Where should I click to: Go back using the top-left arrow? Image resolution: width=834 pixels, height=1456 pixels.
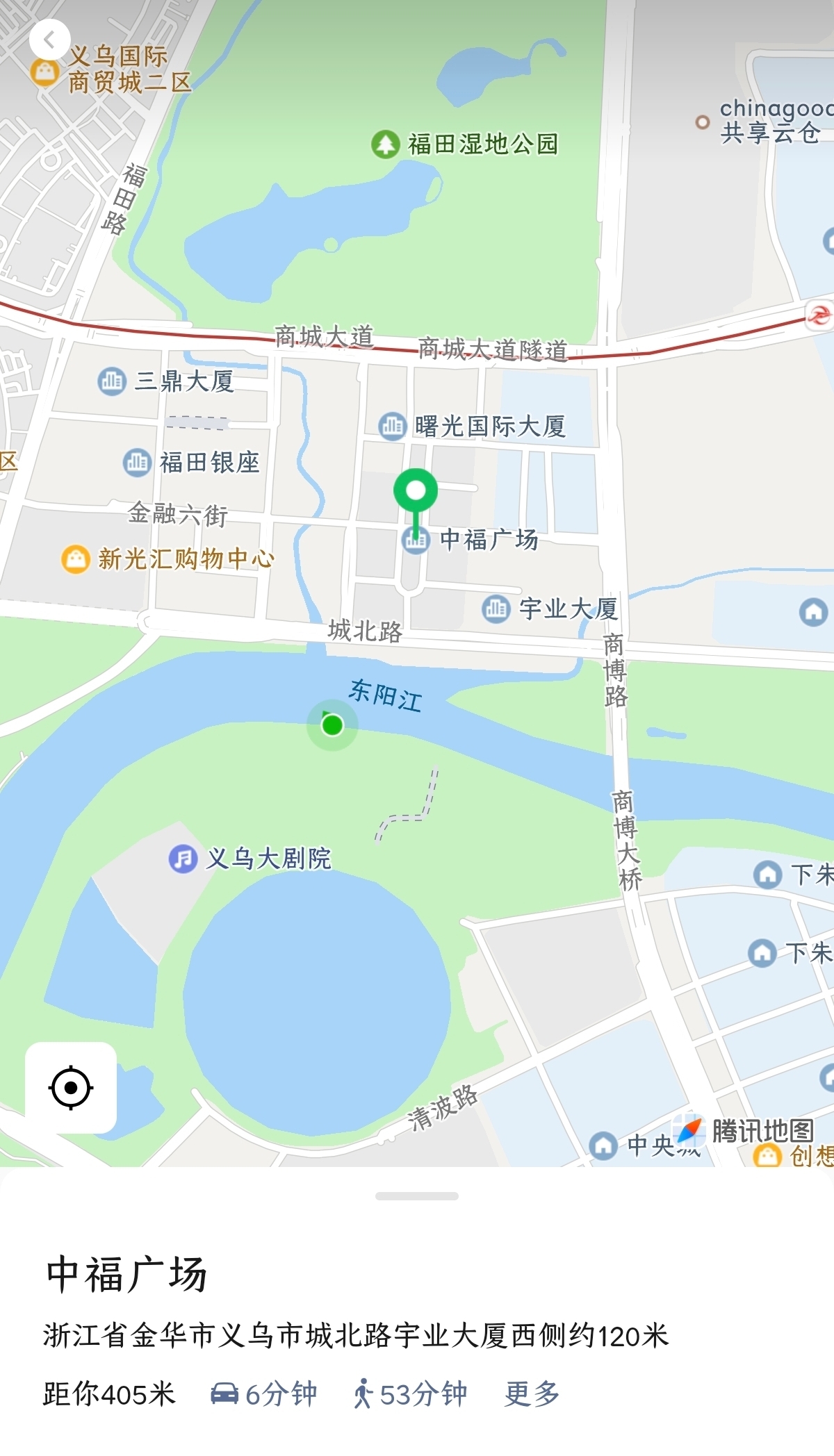click(49, 40)
